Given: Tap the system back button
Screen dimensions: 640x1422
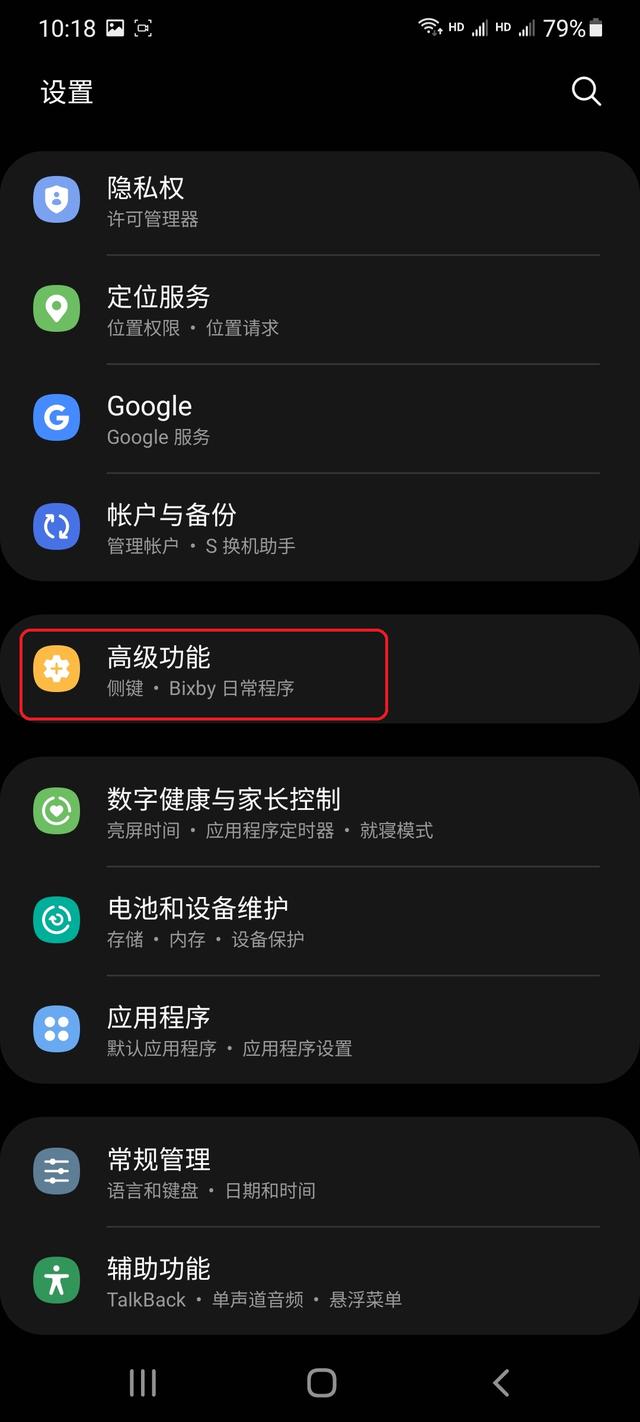Looking at the screenshot, I should pyautogui.click(x=501, y=1383).
